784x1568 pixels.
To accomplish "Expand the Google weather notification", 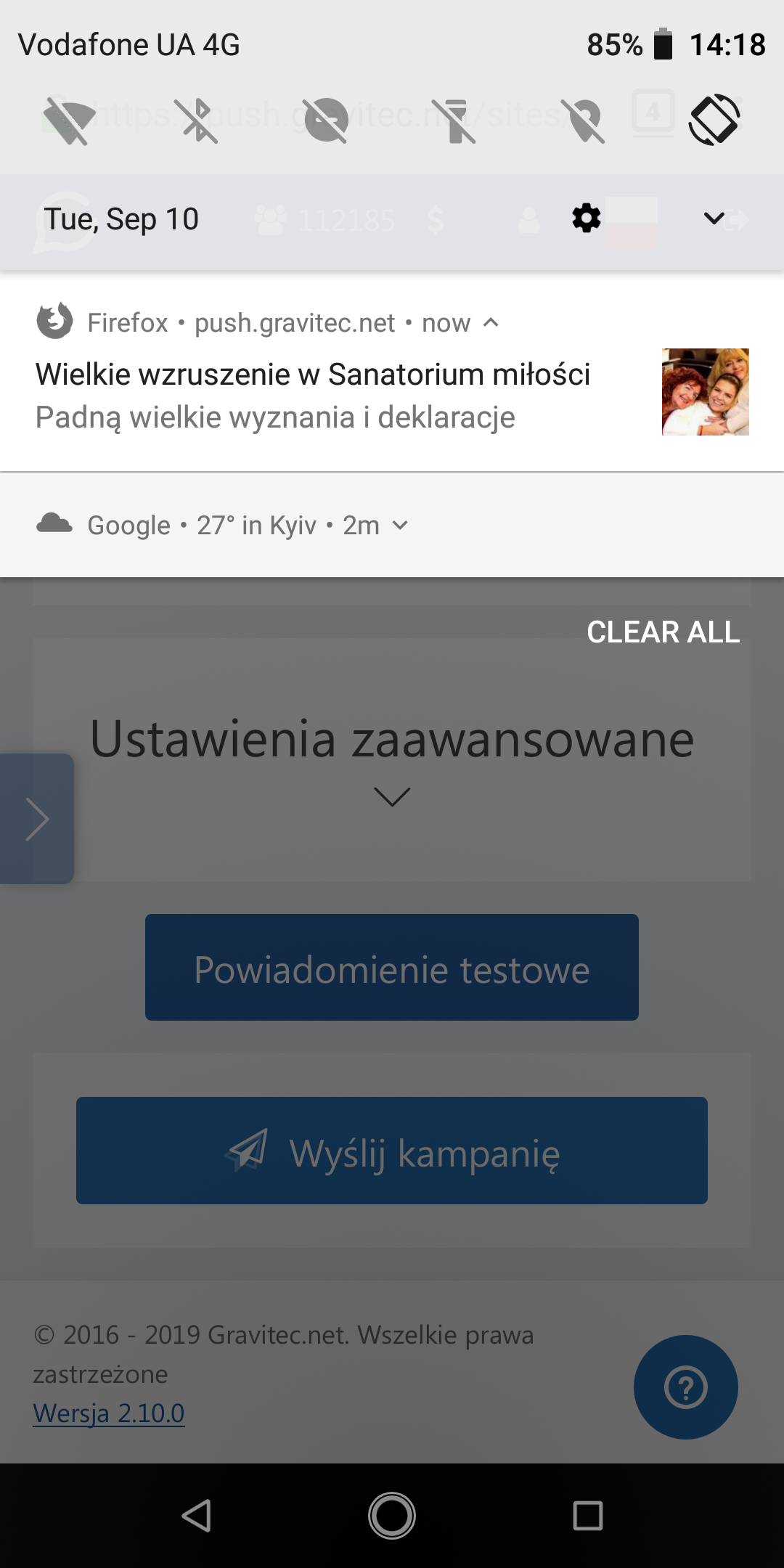I will pyautogui.click(x=400, y=525).
